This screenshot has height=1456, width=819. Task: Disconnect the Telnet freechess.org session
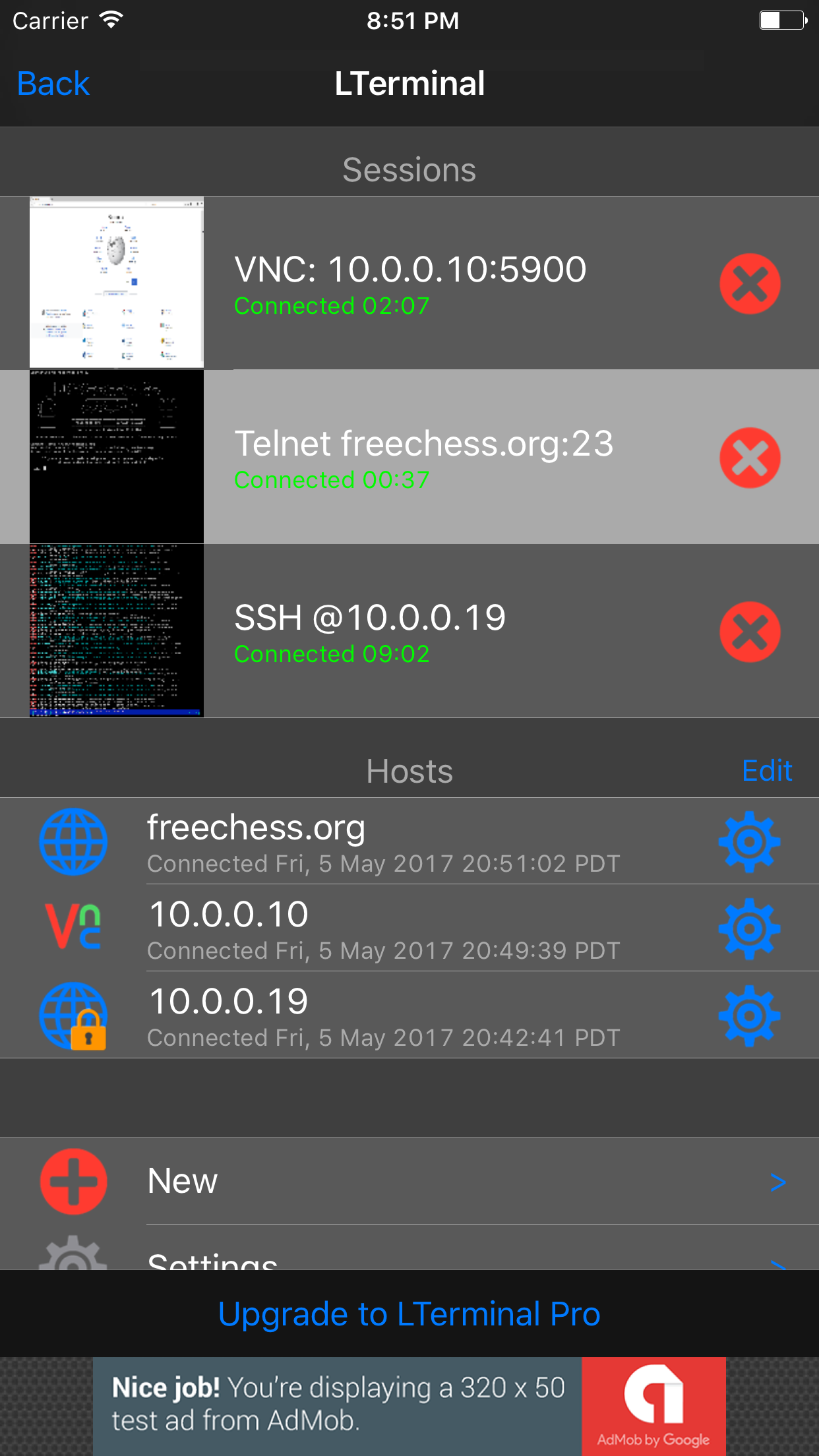point(750,458)
